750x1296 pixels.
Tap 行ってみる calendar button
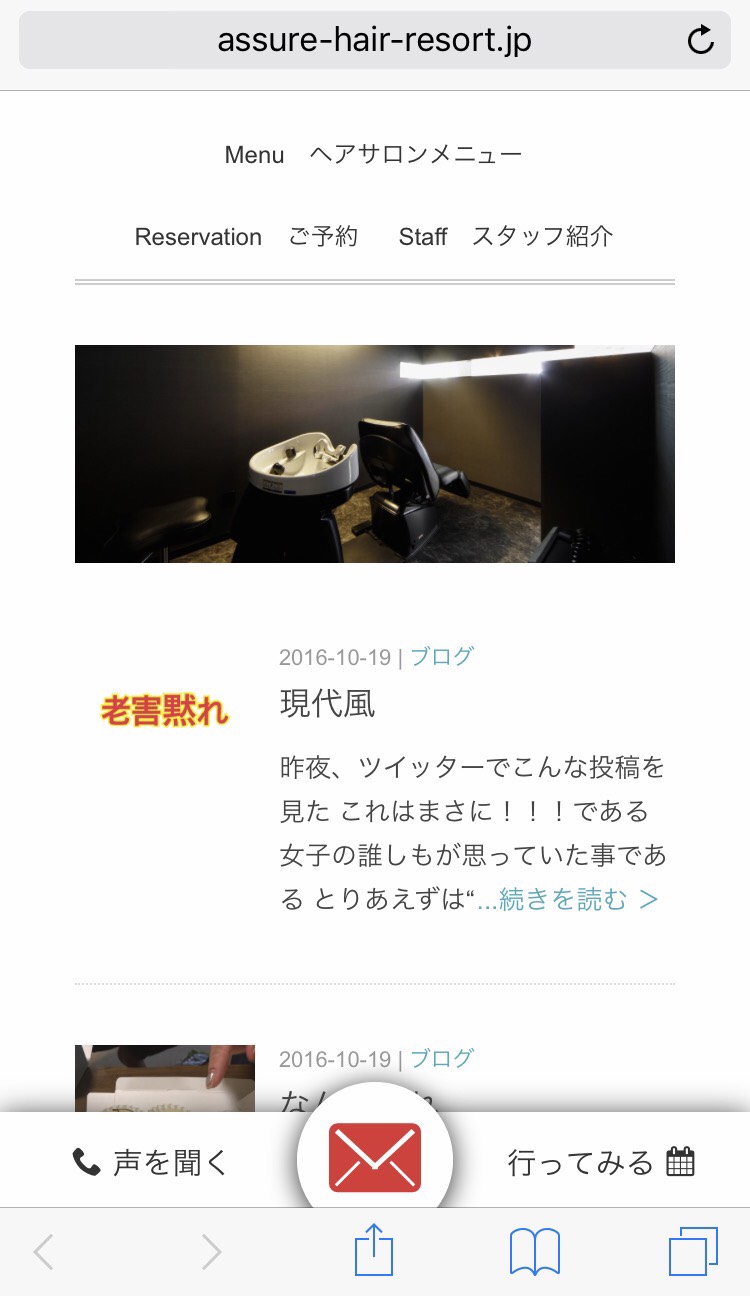coord(600,1162)
